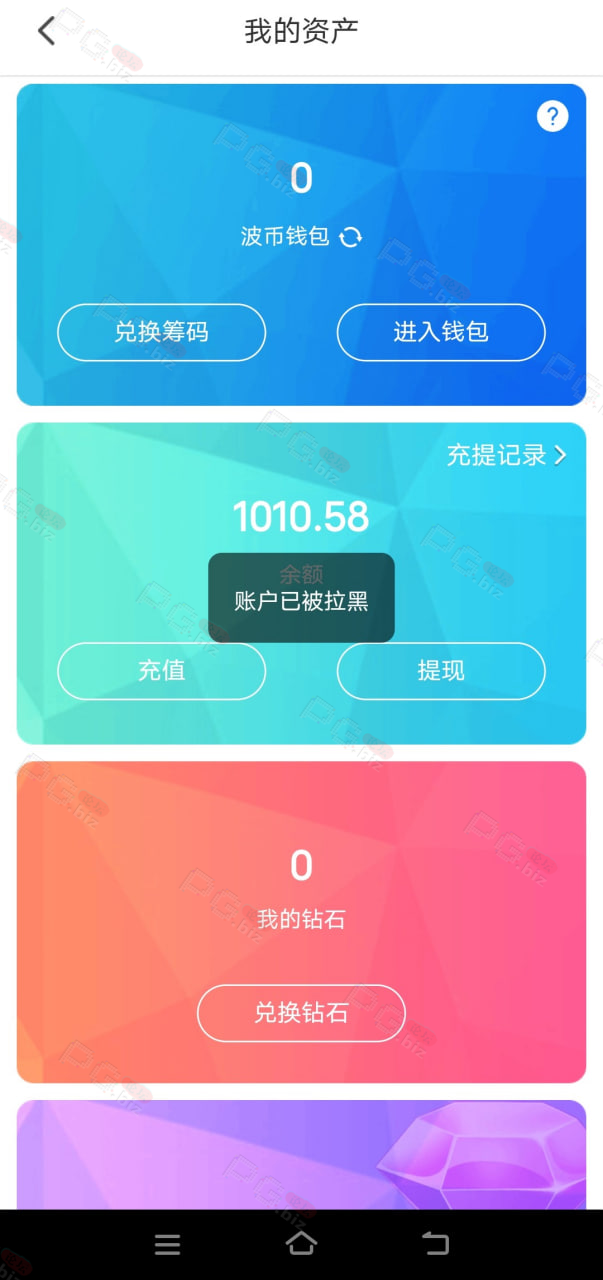This screenshot has width=603, height=1280.
Task: Open the help question mark icon
Action: 552,117
